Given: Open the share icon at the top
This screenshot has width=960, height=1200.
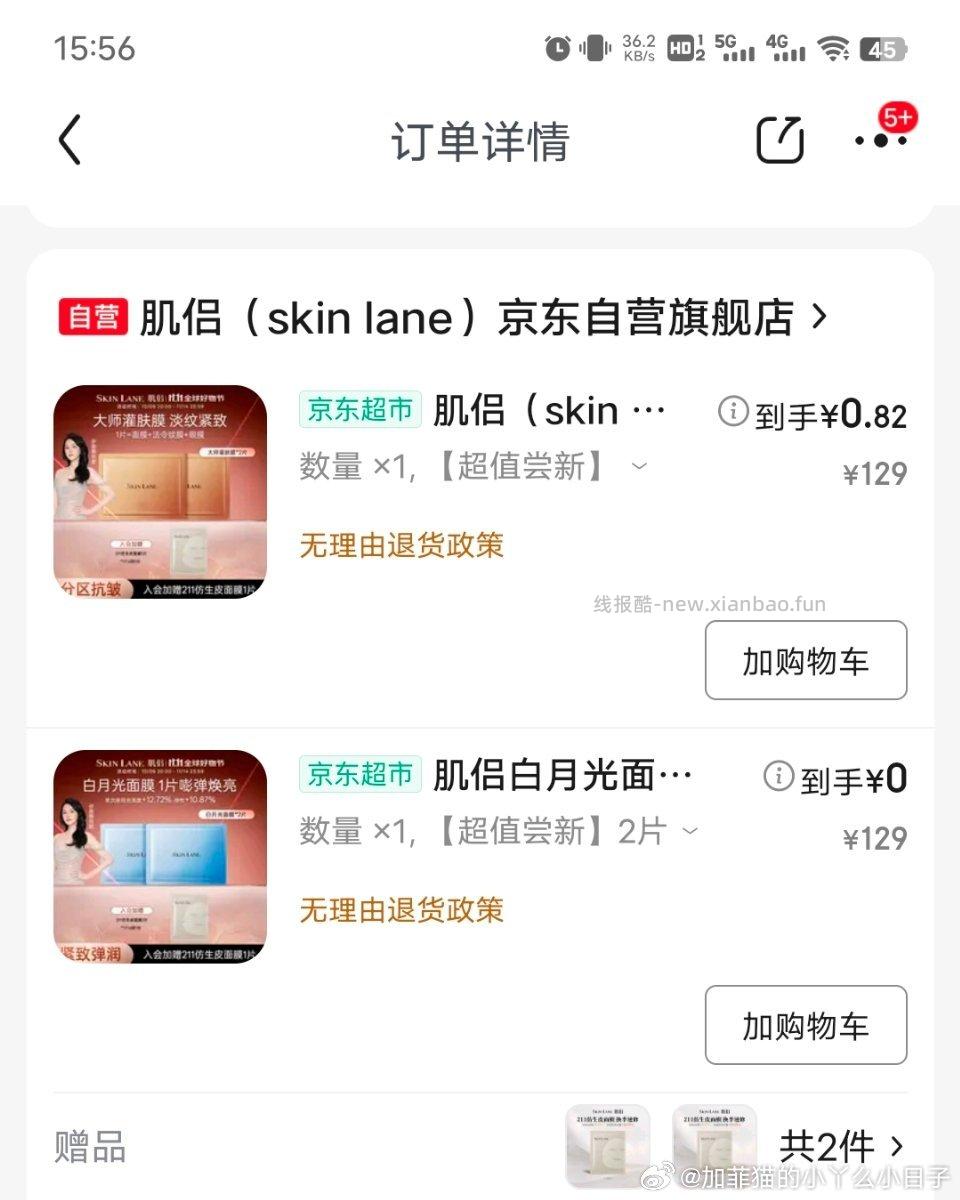Looking at the screenshot, I should point(780,140).
